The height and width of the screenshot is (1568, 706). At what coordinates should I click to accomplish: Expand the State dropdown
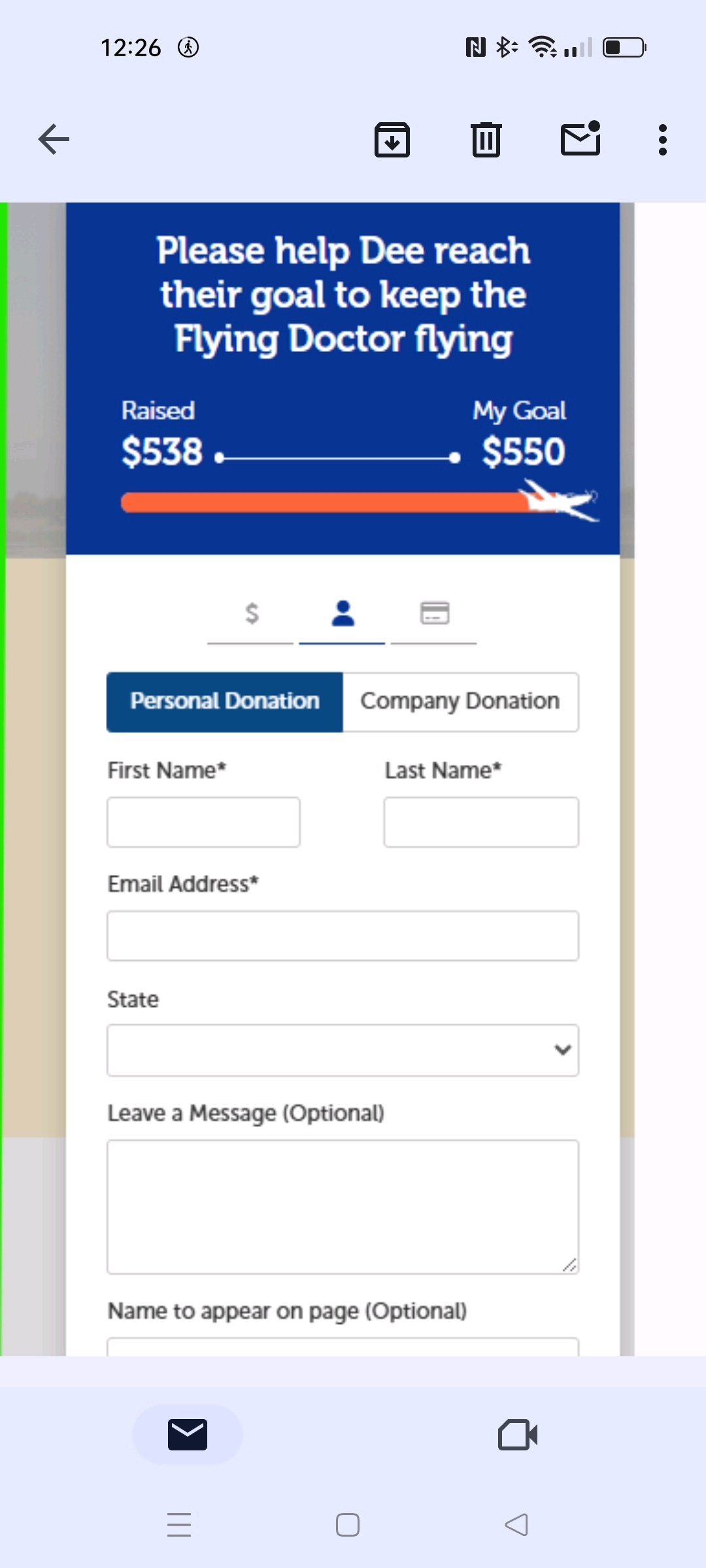point(343,1050)
